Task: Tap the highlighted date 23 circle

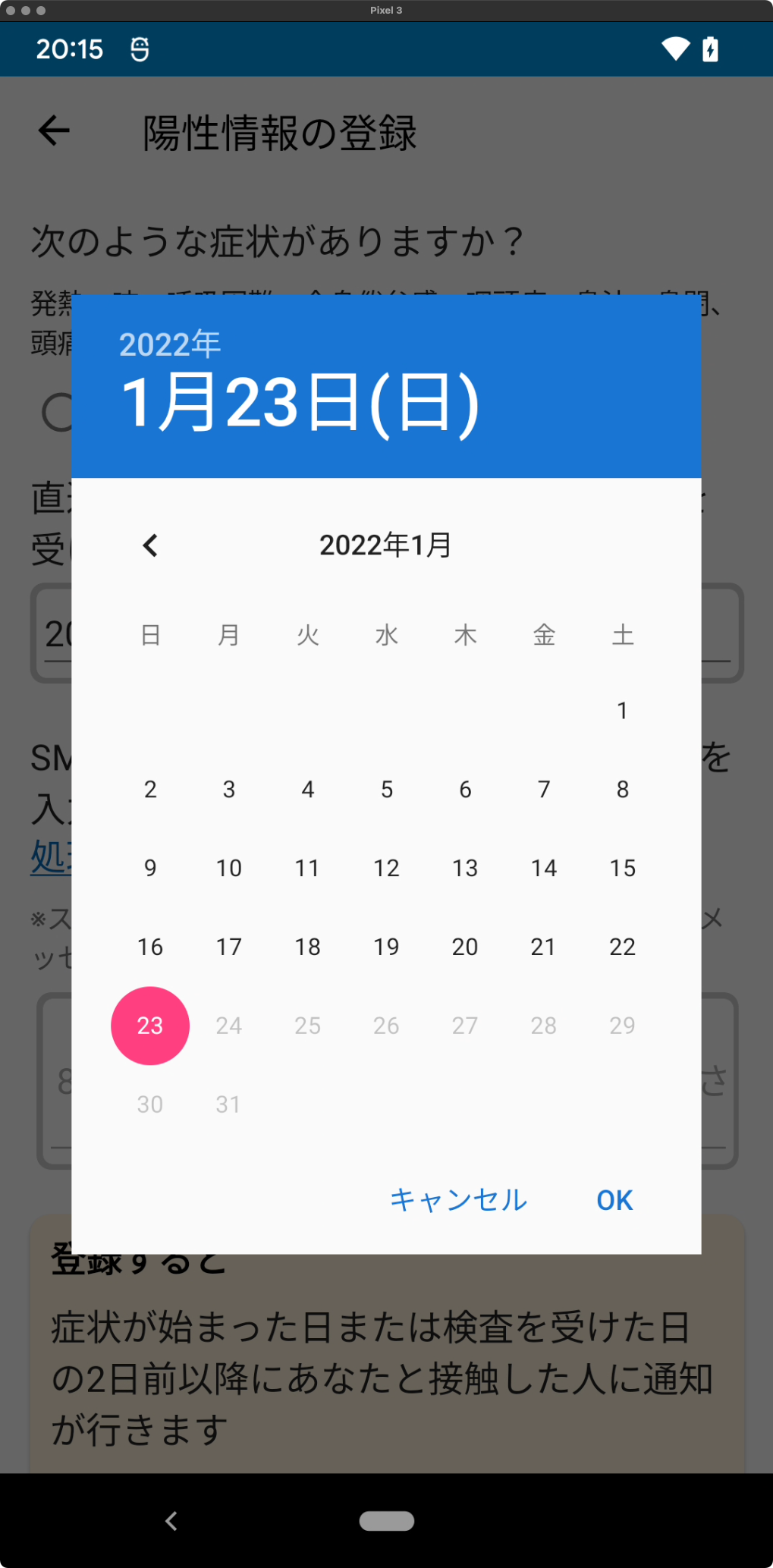Action: point(149,1025)
